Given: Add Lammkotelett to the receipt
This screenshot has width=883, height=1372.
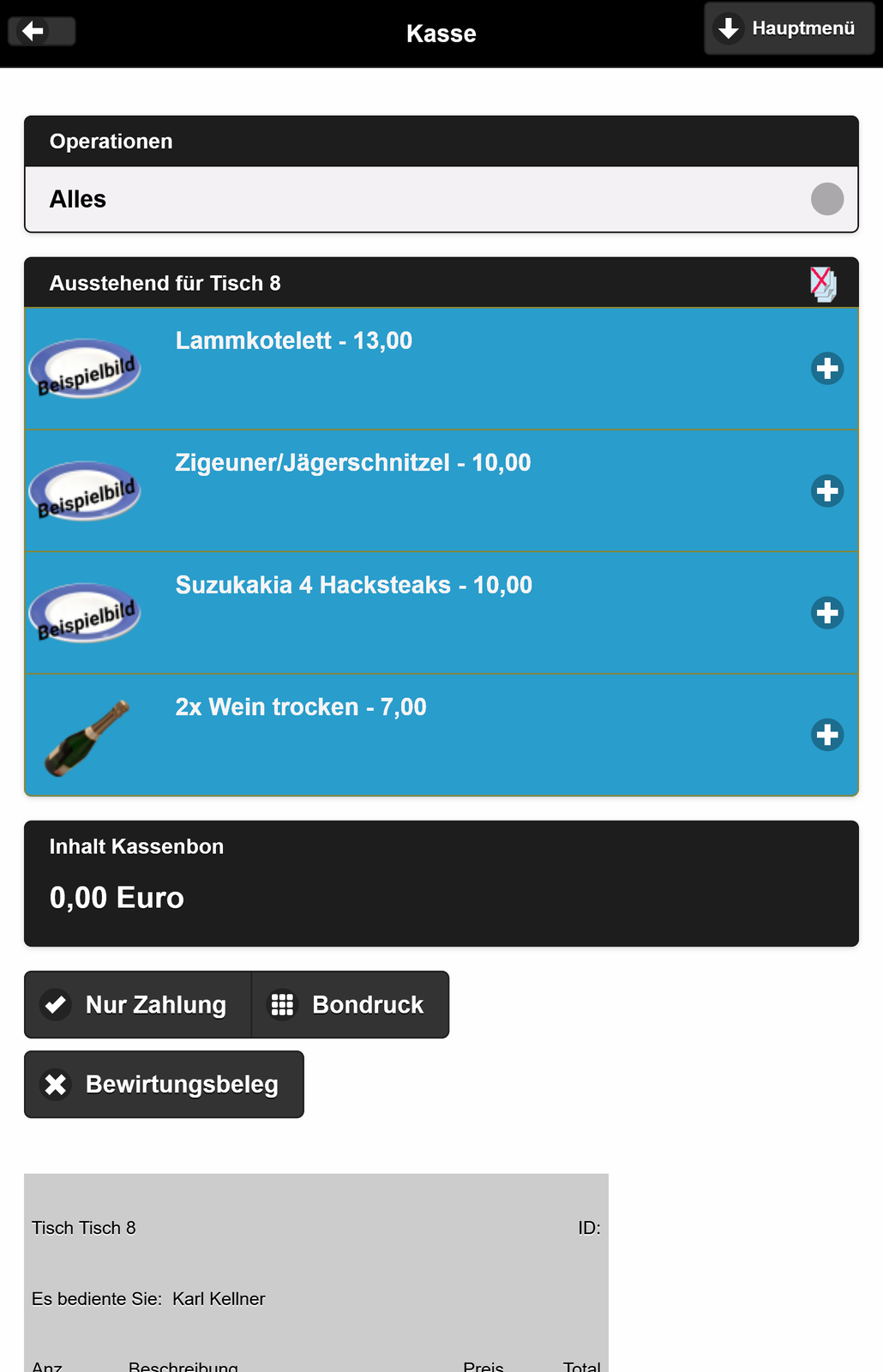Looking at the screenshot, I should click(827, 369).
